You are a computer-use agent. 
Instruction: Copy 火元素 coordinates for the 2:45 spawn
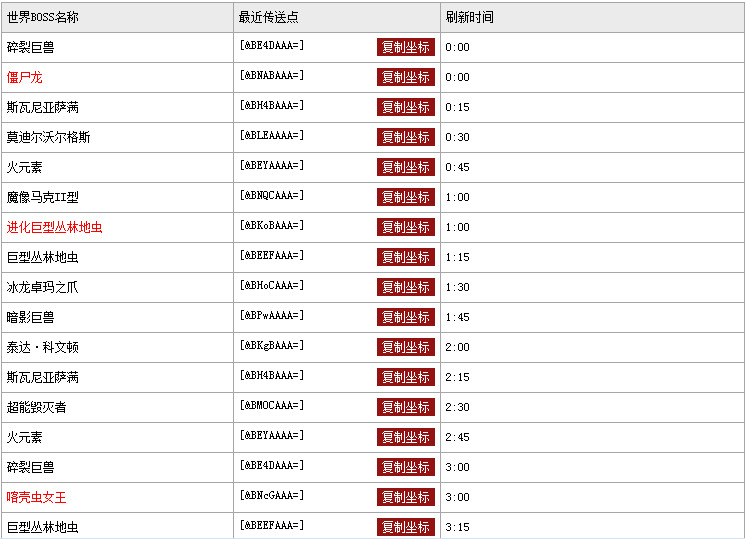pyautogui.click(x=406, y=437)
